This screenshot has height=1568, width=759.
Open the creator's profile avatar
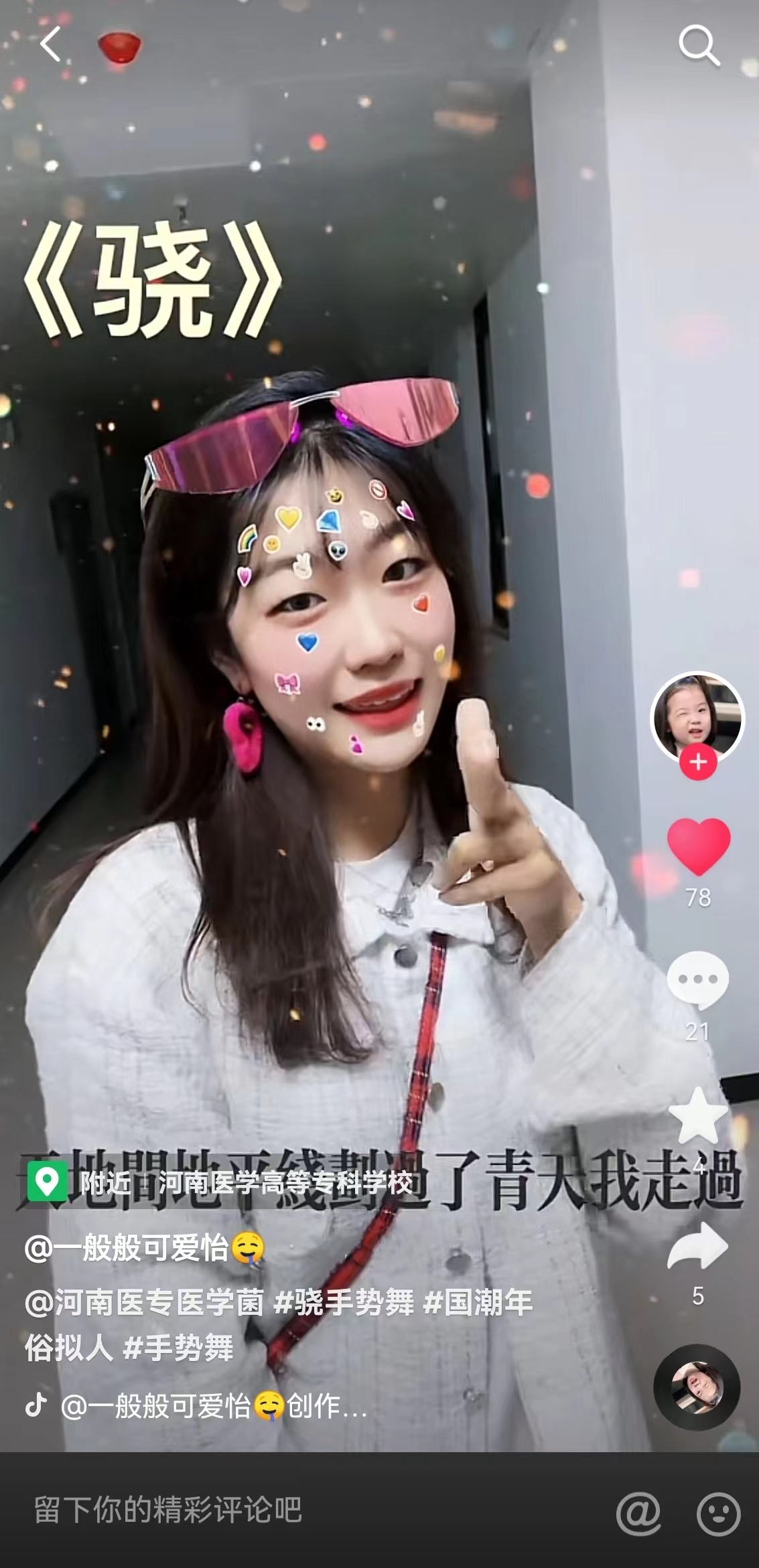[x=697, y=717]
